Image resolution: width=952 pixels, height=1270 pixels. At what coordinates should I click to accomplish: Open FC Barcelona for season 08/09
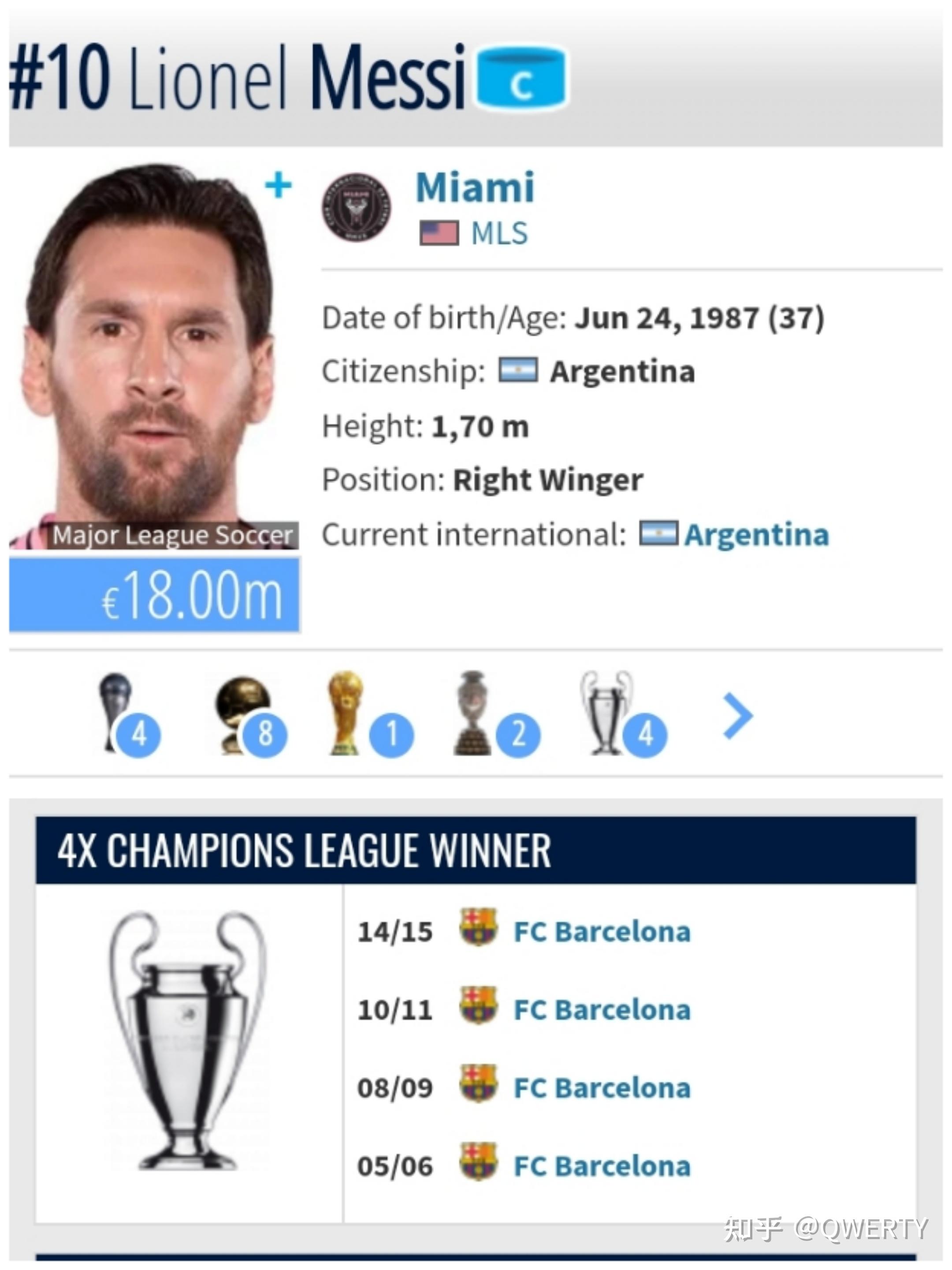click(x=601, y=1087)
